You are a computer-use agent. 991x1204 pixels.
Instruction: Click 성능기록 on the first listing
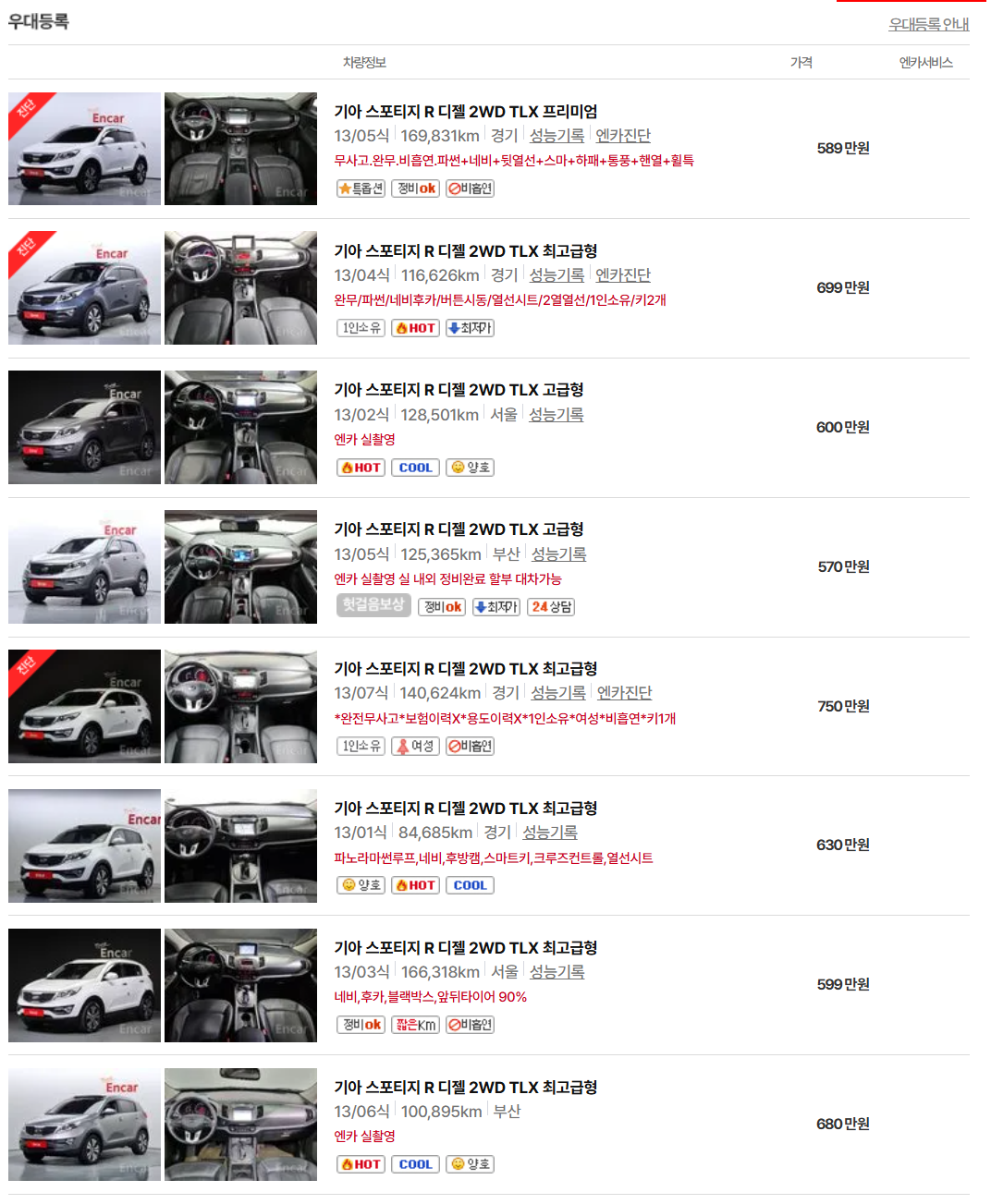pos(557,135)
